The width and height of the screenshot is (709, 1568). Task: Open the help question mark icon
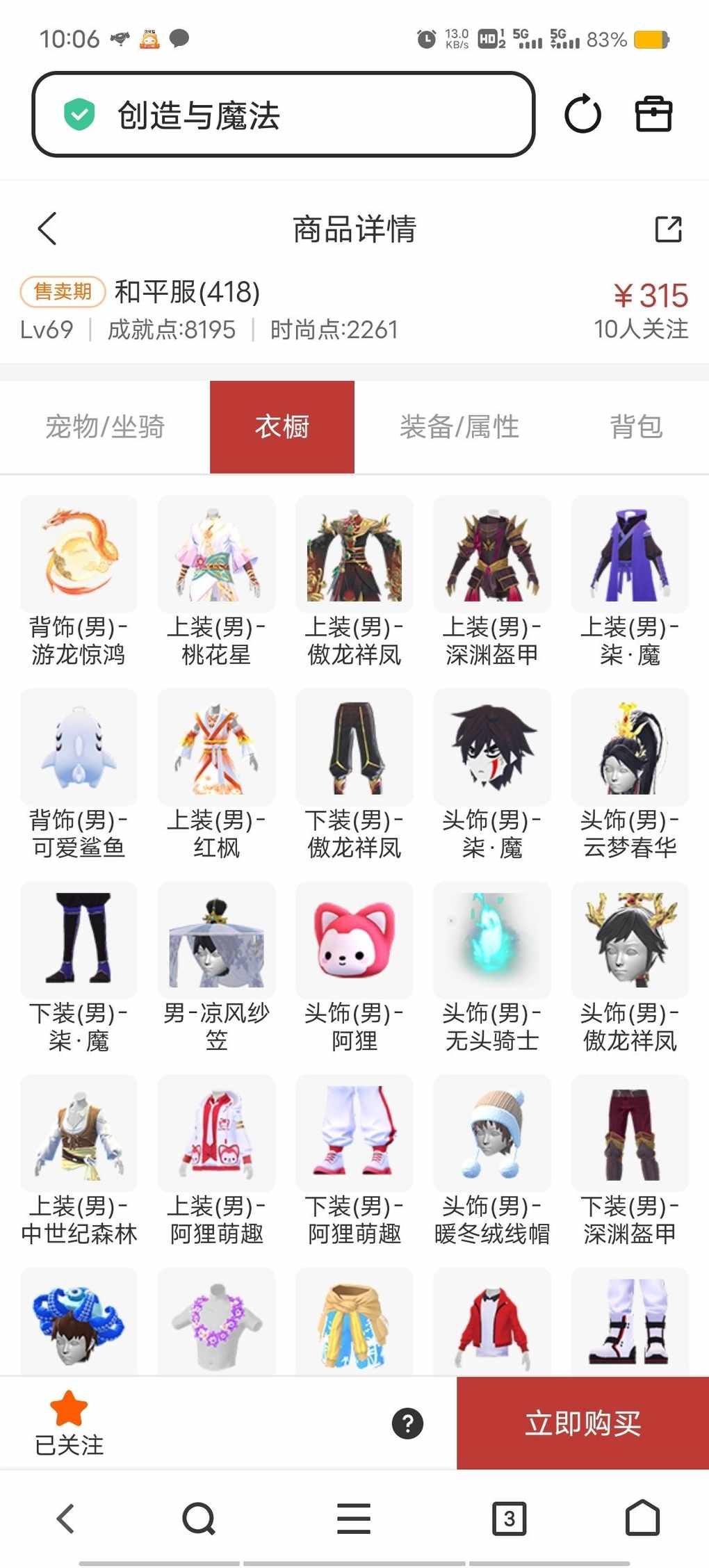407,1423
